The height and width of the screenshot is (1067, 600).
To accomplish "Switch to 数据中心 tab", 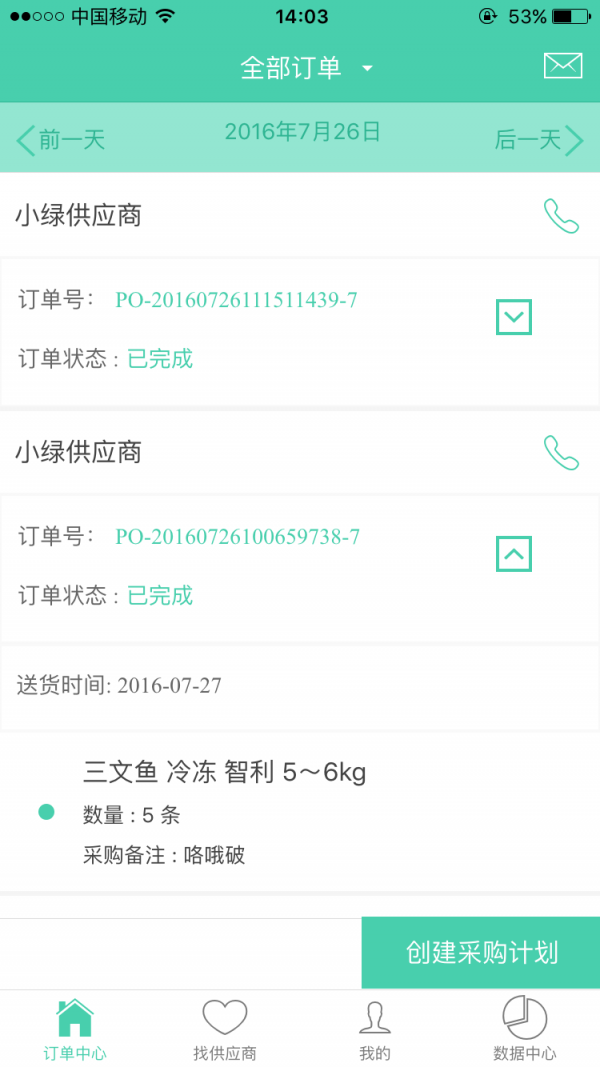I will pos(525,1030).
